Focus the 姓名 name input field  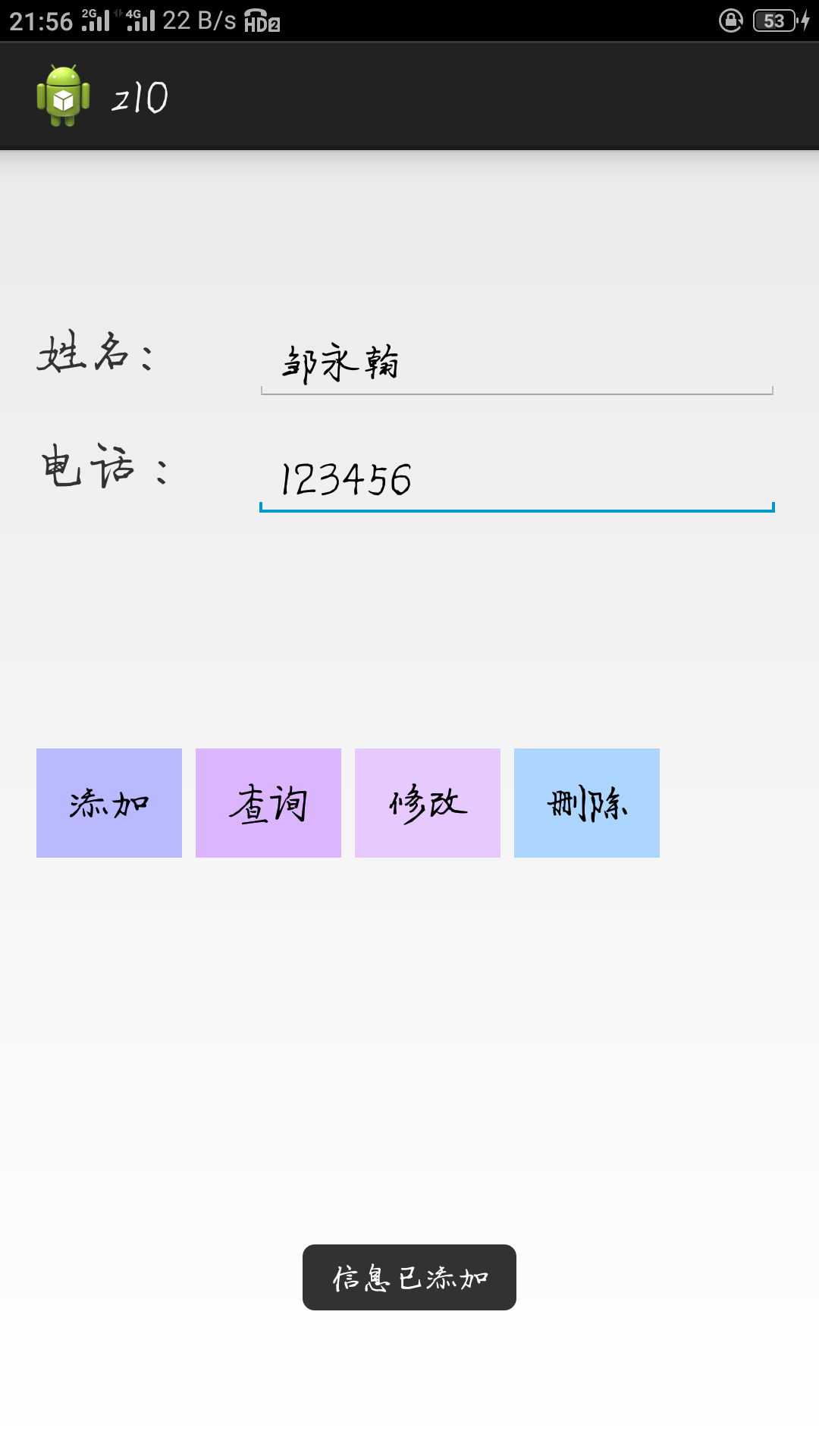(x=516, y=364)
